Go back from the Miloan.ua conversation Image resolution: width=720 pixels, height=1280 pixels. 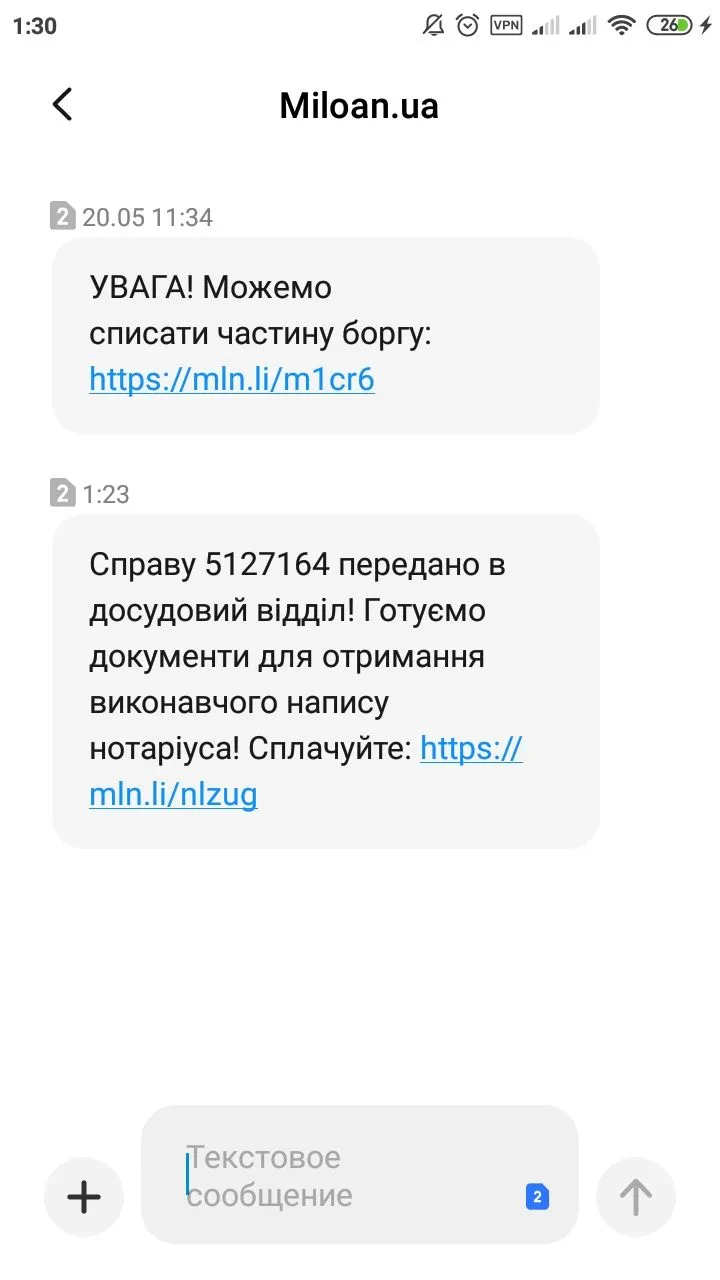(x=63, y=105)
